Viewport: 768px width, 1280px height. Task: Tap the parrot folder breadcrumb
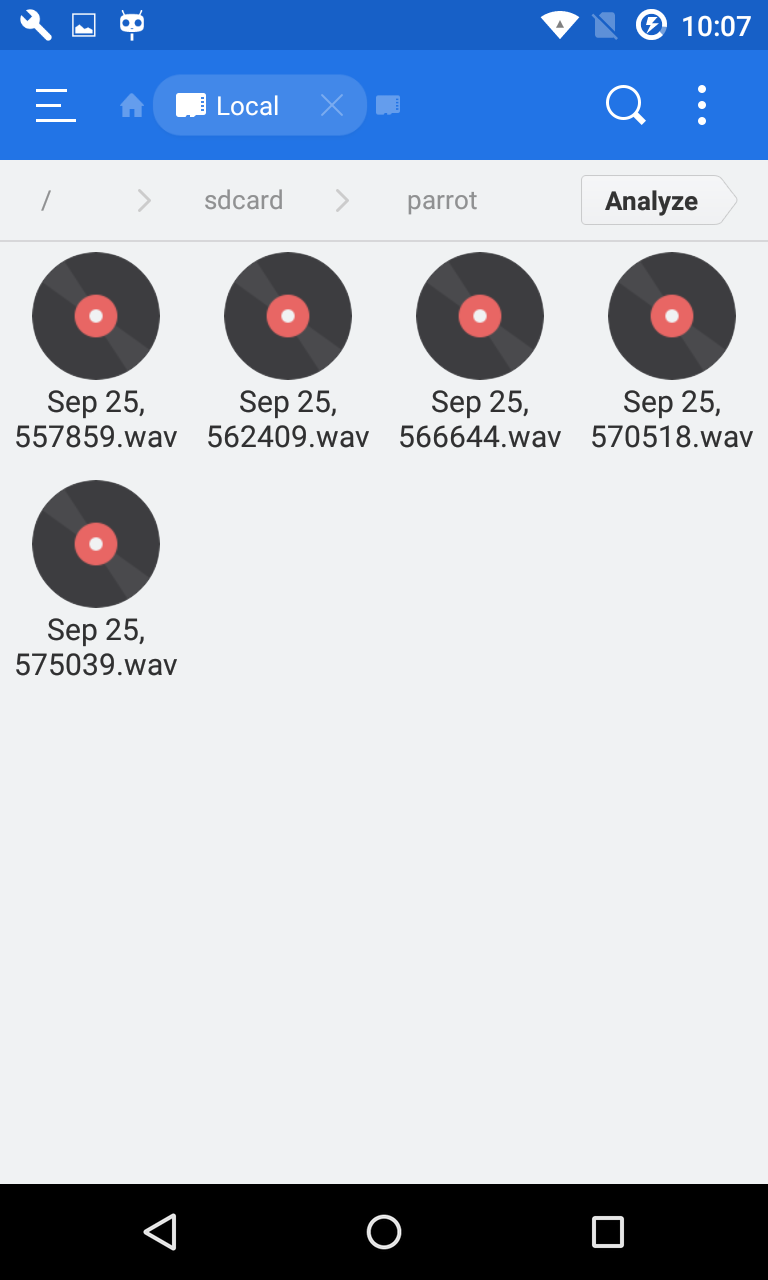pyautogui.click(x=442, y=200)
